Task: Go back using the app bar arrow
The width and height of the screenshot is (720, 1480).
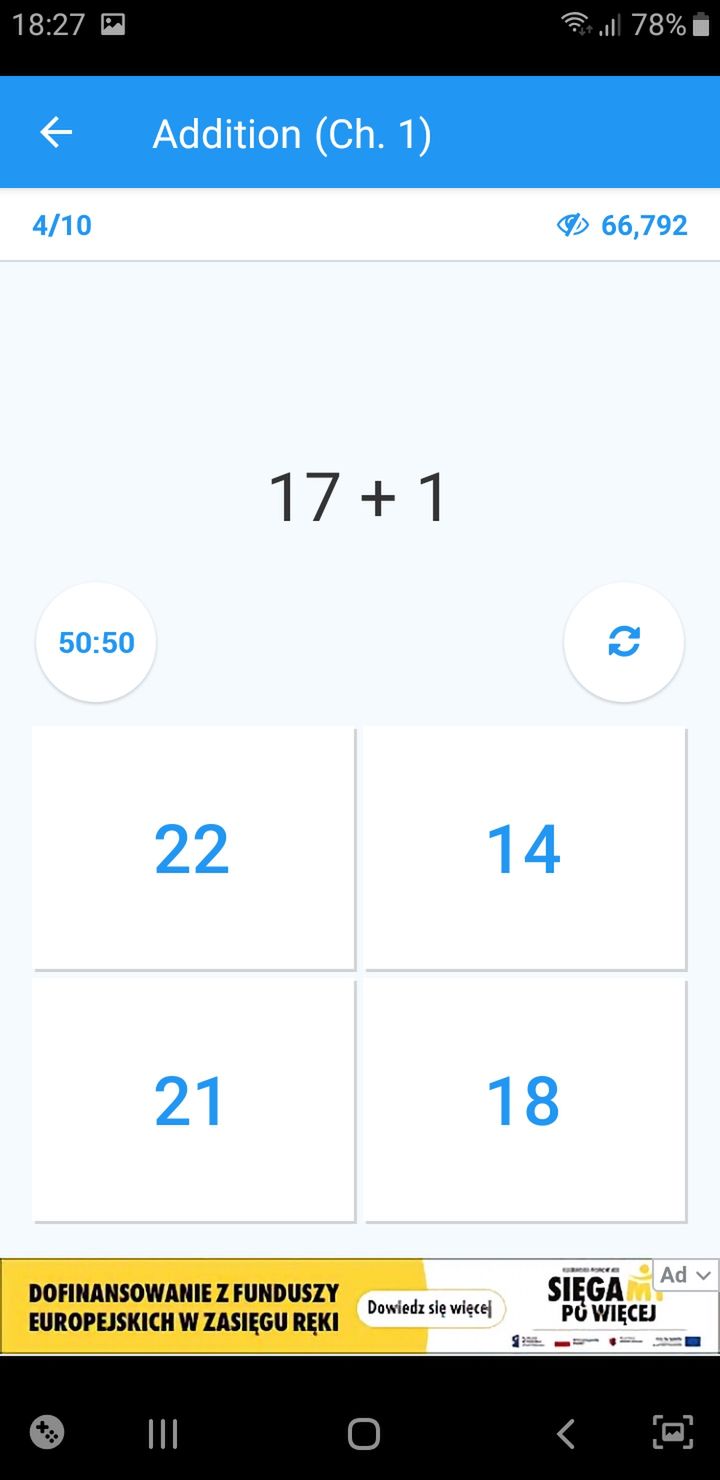Action: [56, 133]
